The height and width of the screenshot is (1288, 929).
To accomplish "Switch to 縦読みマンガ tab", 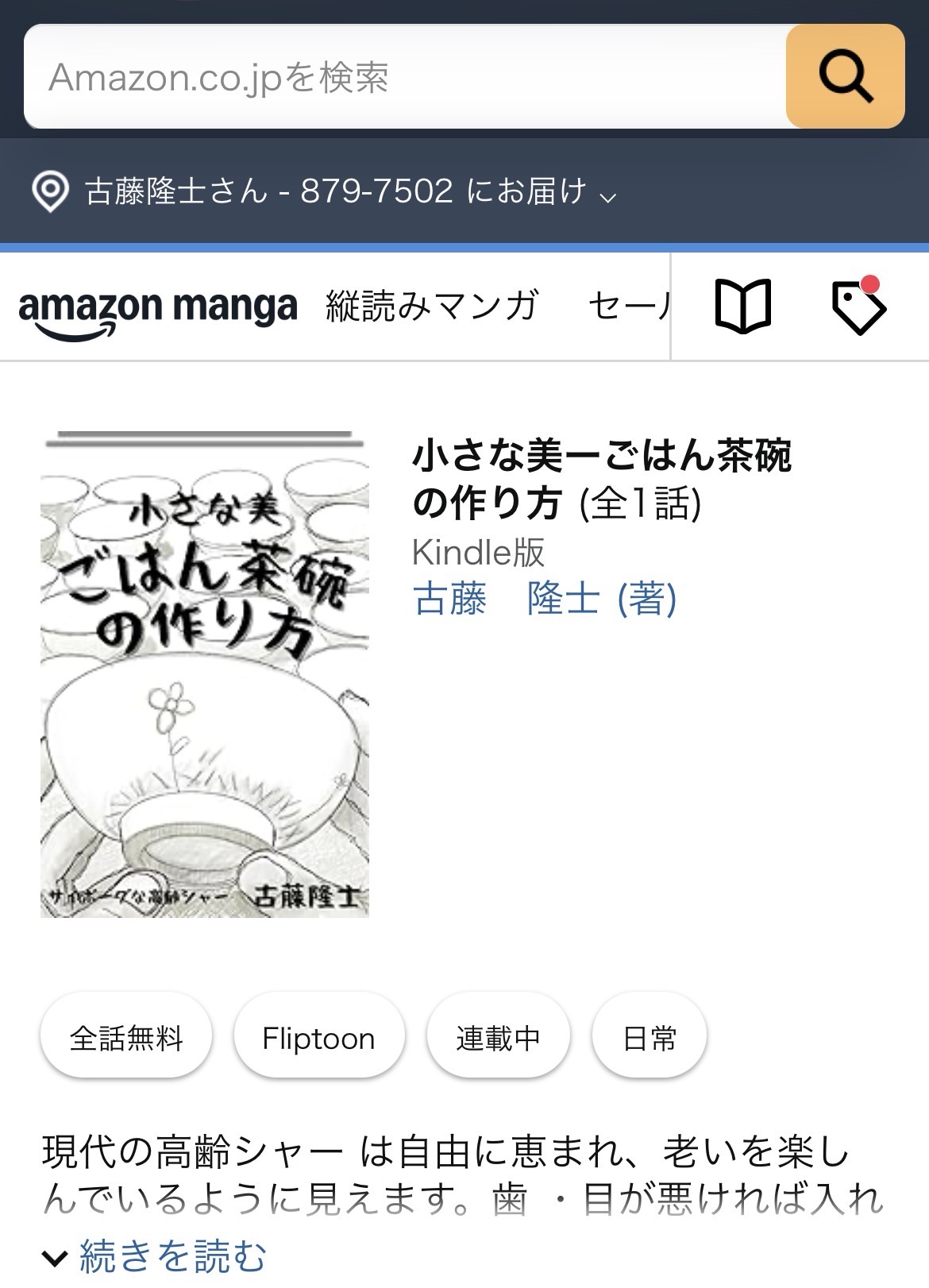I will tap(432, 307).
